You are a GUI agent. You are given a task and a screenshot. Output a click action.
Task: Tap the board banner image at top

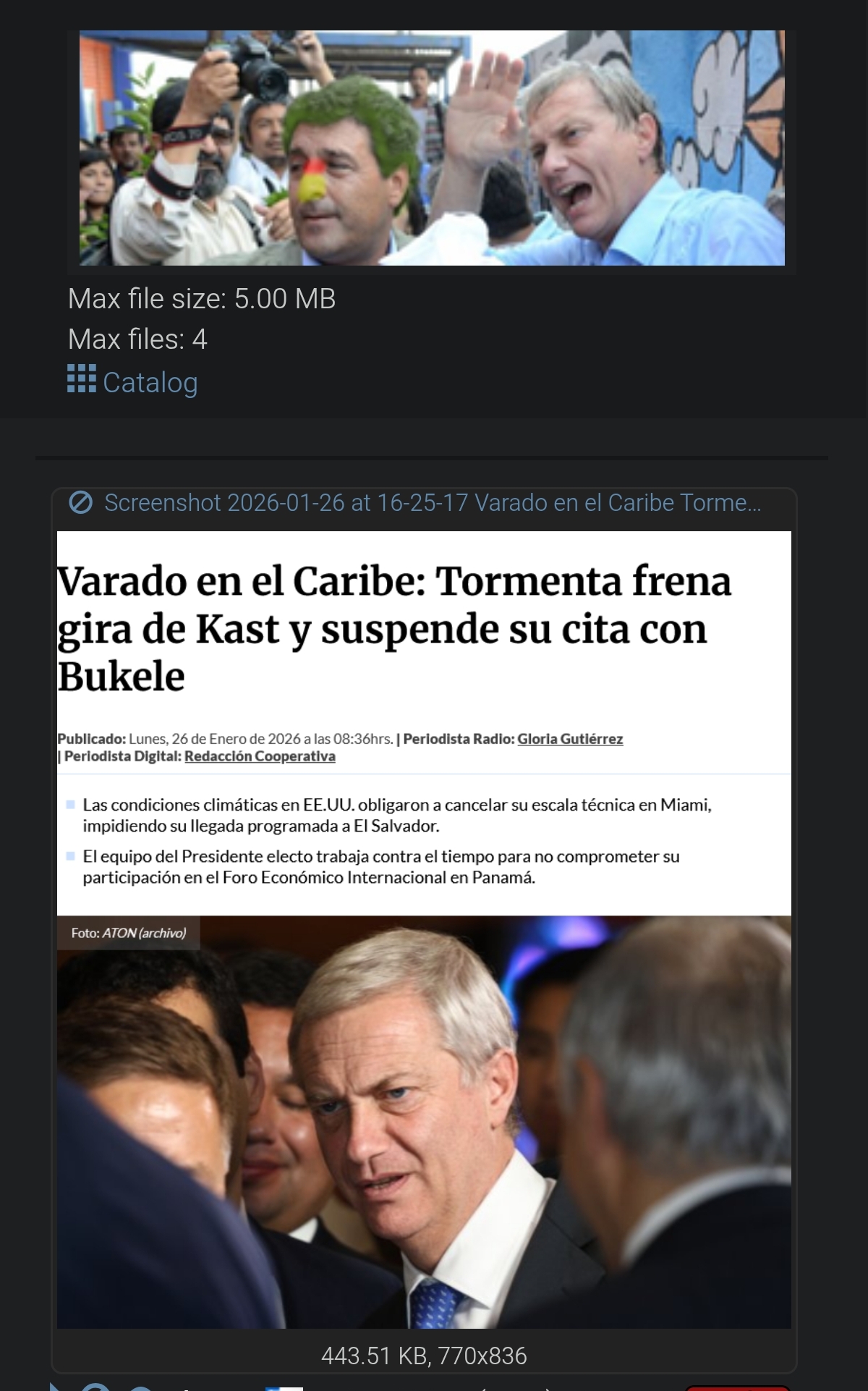[432, 148]
